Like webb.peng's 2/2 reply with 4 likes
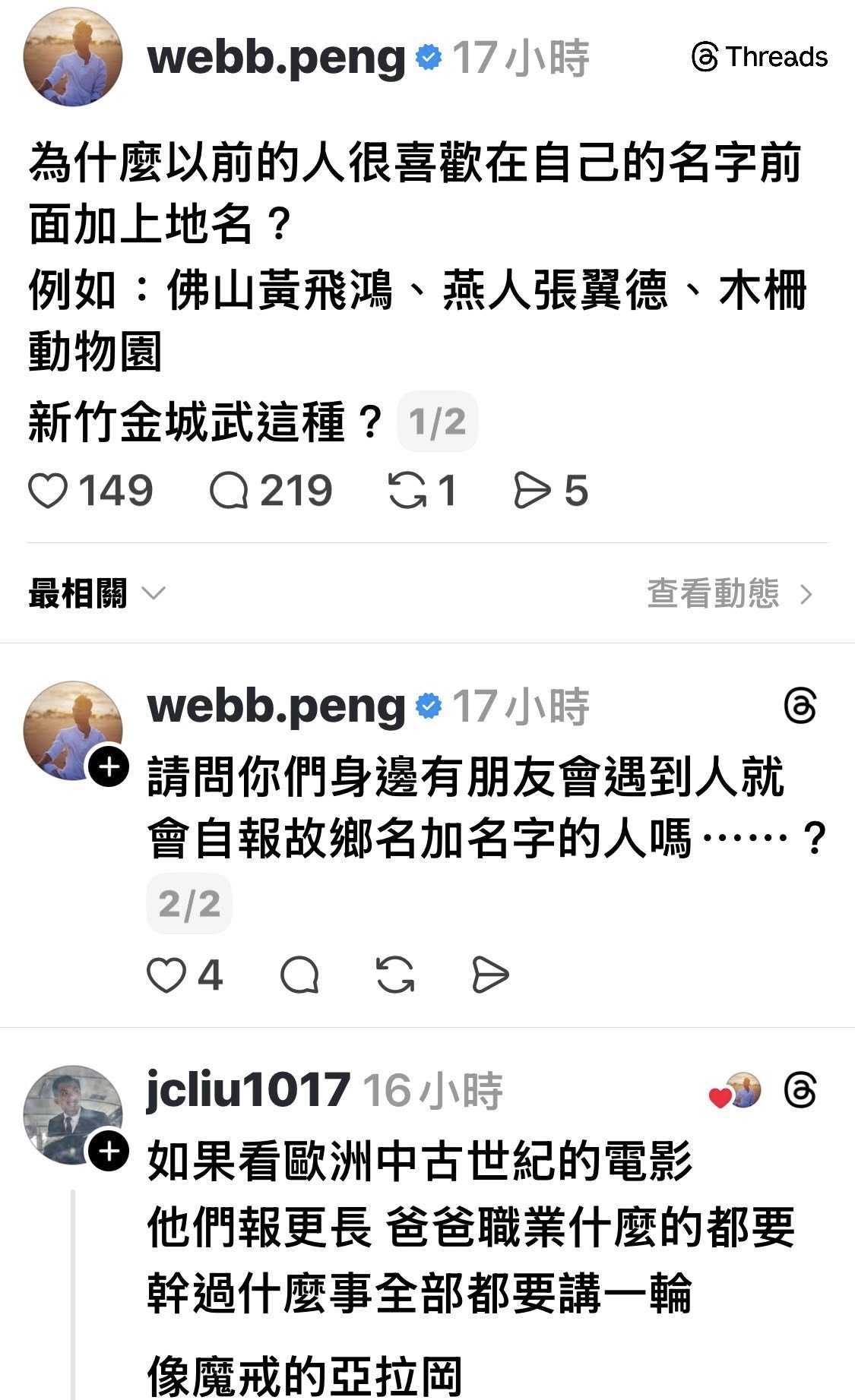This screenshot has height=1400, width=855. (x=166, y=975)
